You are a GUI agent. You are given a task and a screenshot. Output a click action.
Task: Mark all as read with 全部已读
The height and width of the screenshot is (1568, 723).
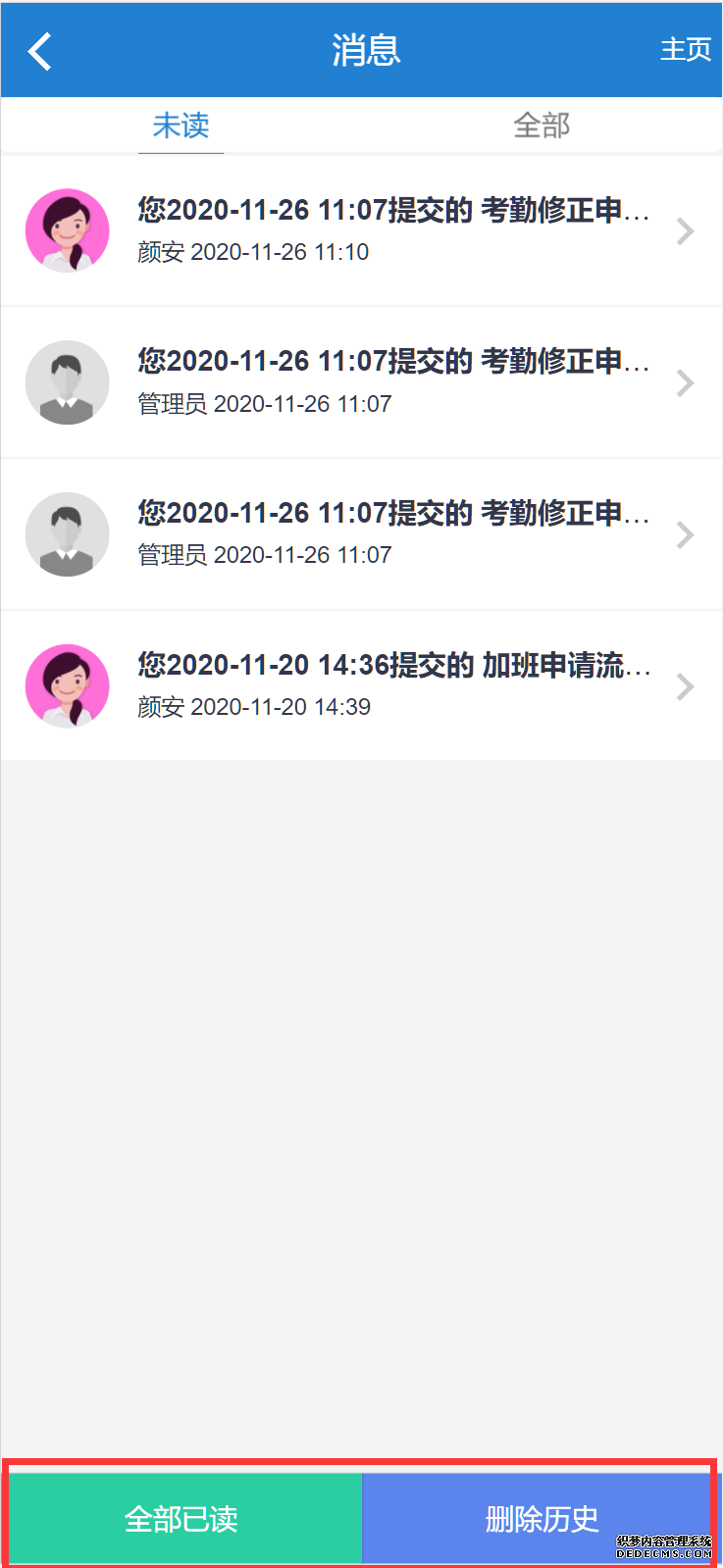182,1518
